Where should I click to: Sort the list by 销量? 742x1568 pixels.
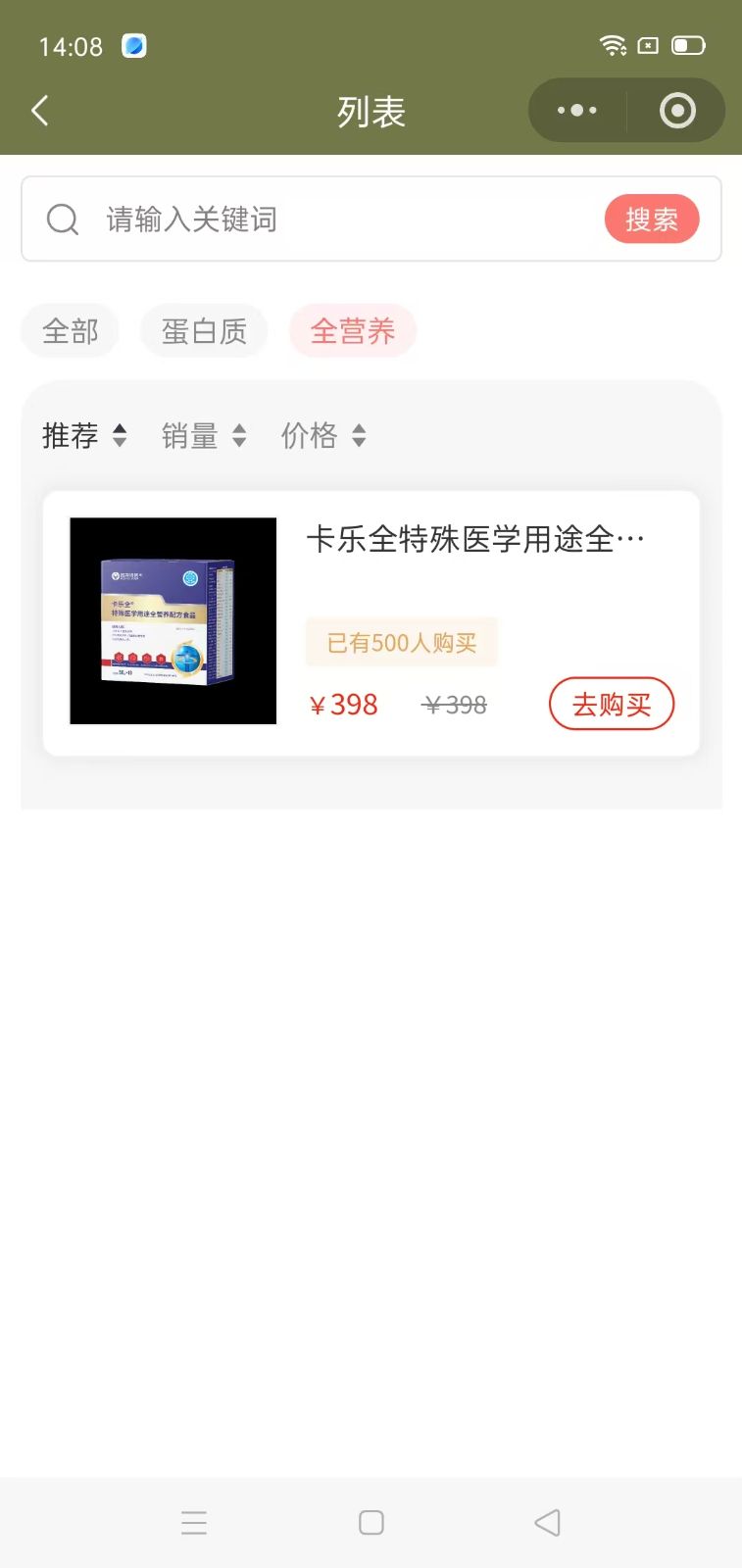(x=204, y=435)
